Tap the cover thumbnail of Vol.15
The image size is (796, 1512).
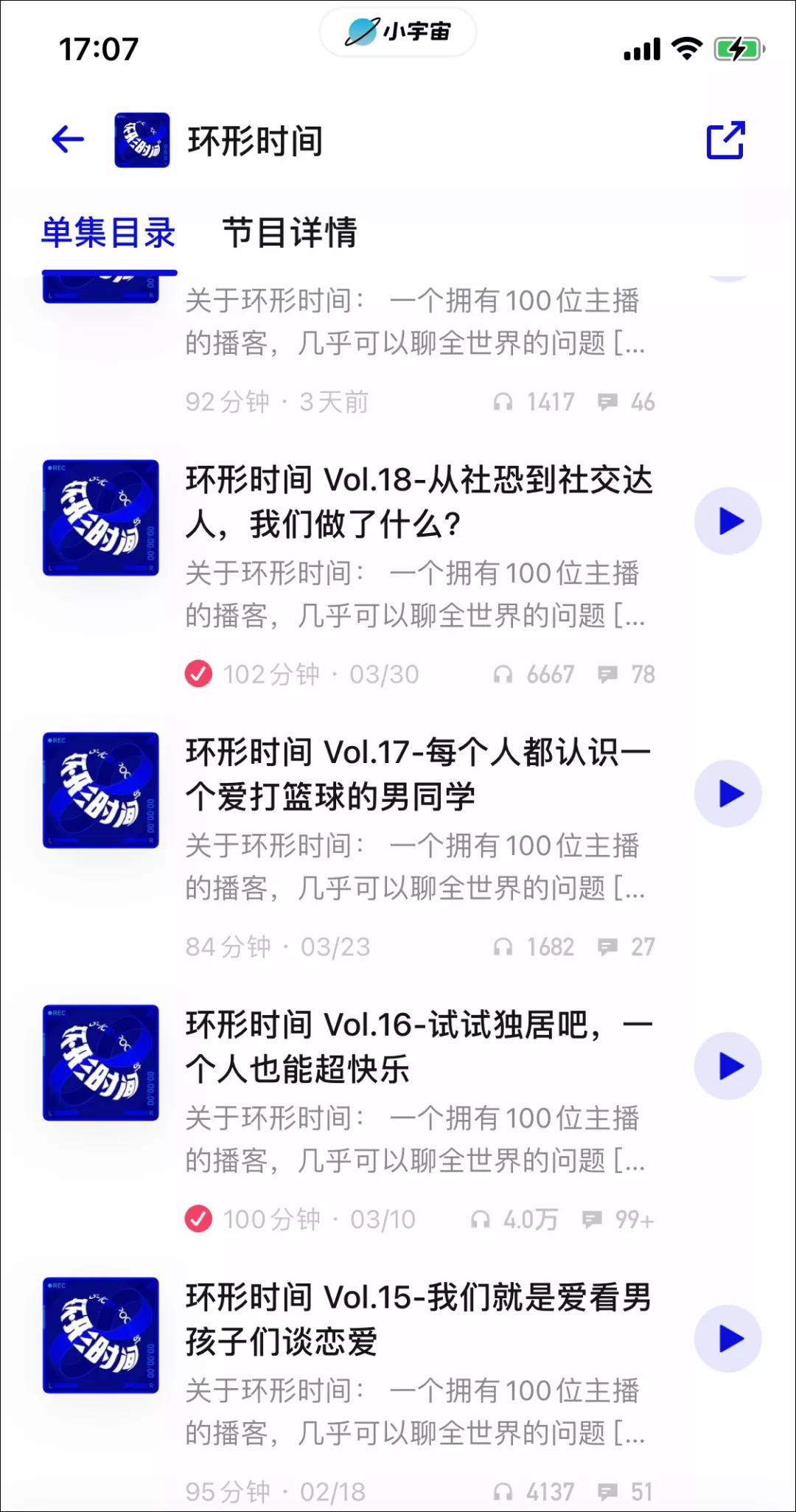[101, 1342]
